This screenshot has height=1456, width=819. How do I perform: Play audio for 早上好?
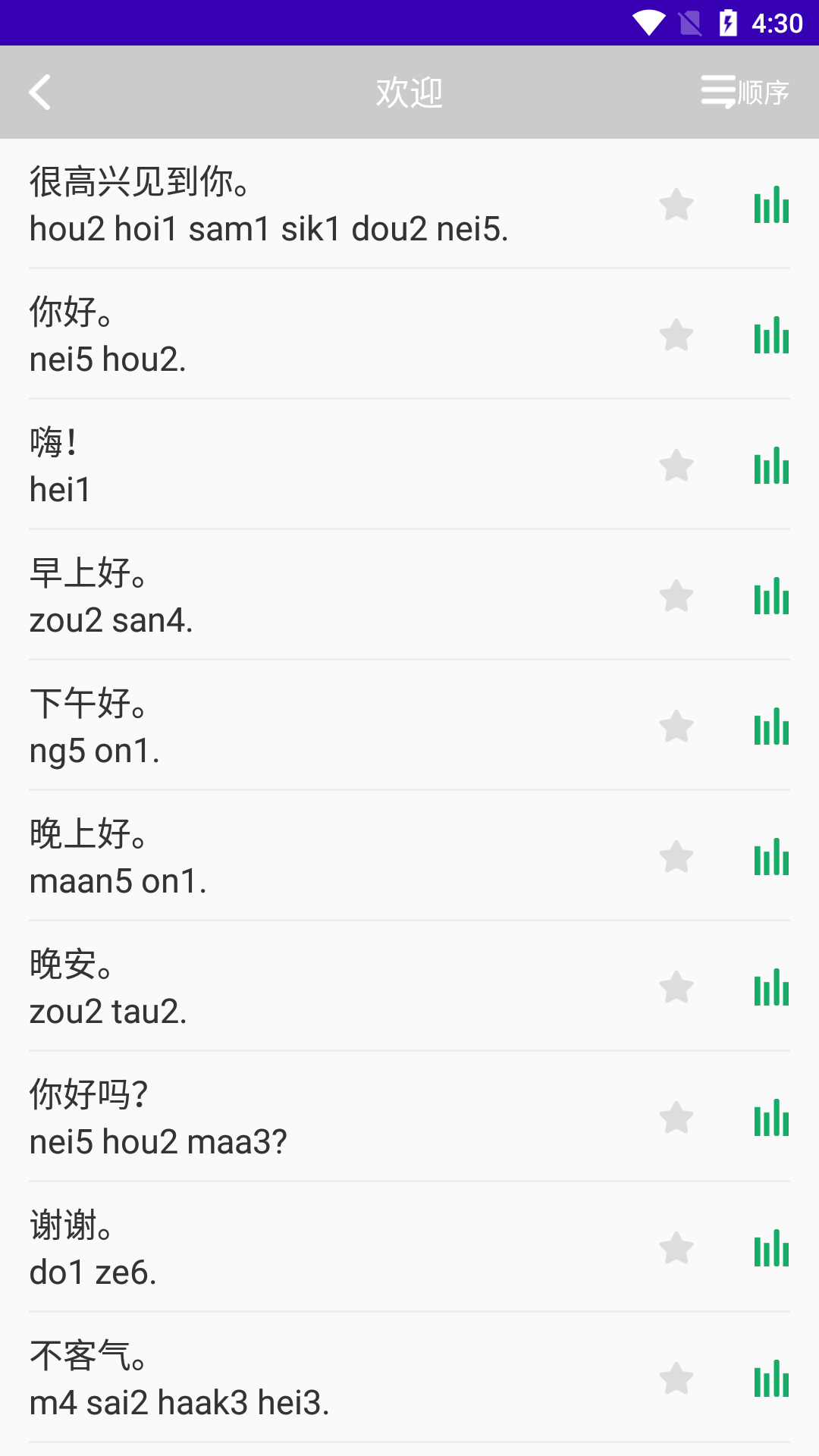click(x=770, y=597)
